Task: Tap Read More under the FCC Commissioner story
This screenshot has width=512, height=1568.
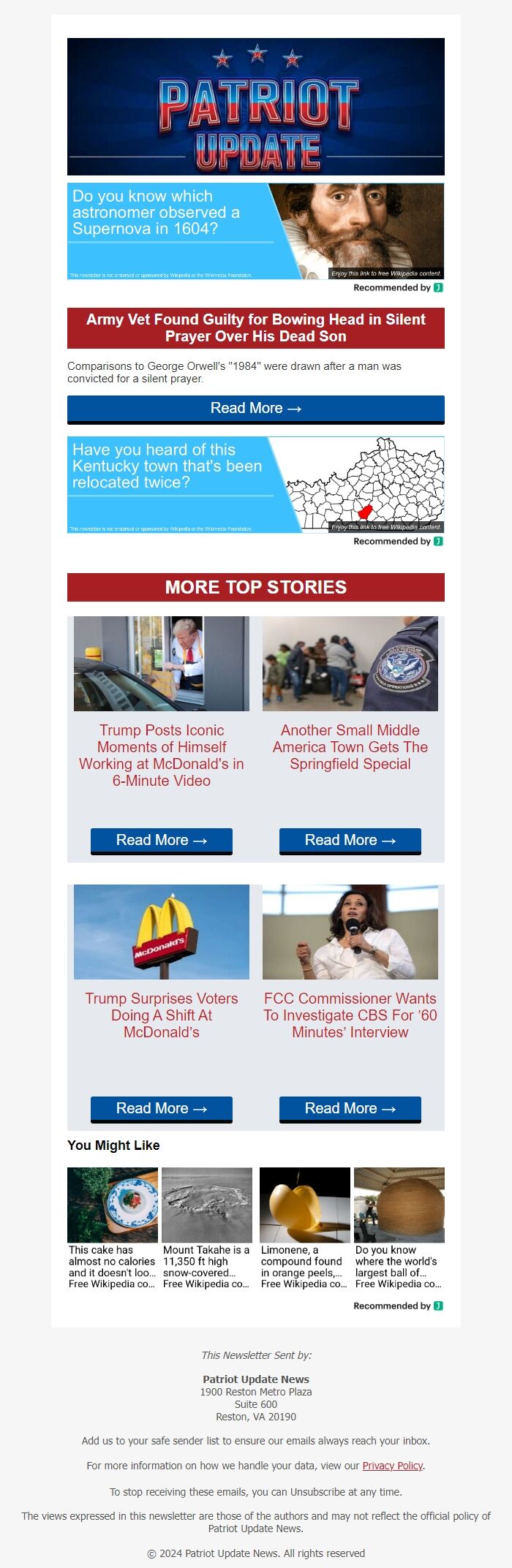Action: click(350, 1109)
